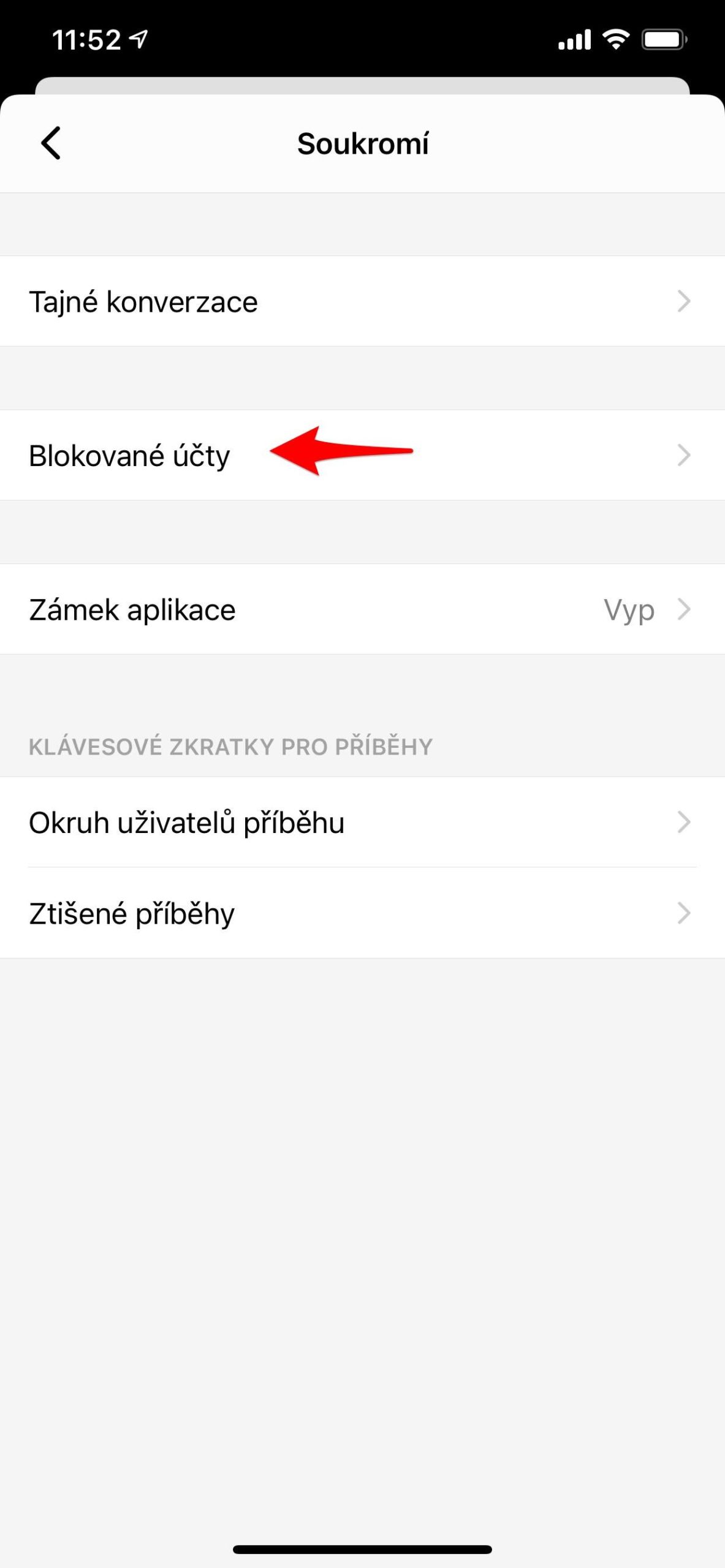Screen dimensions: 725x1568
Task: Click the Wi-Fi icon in status bar
Action: coord(616,38)
